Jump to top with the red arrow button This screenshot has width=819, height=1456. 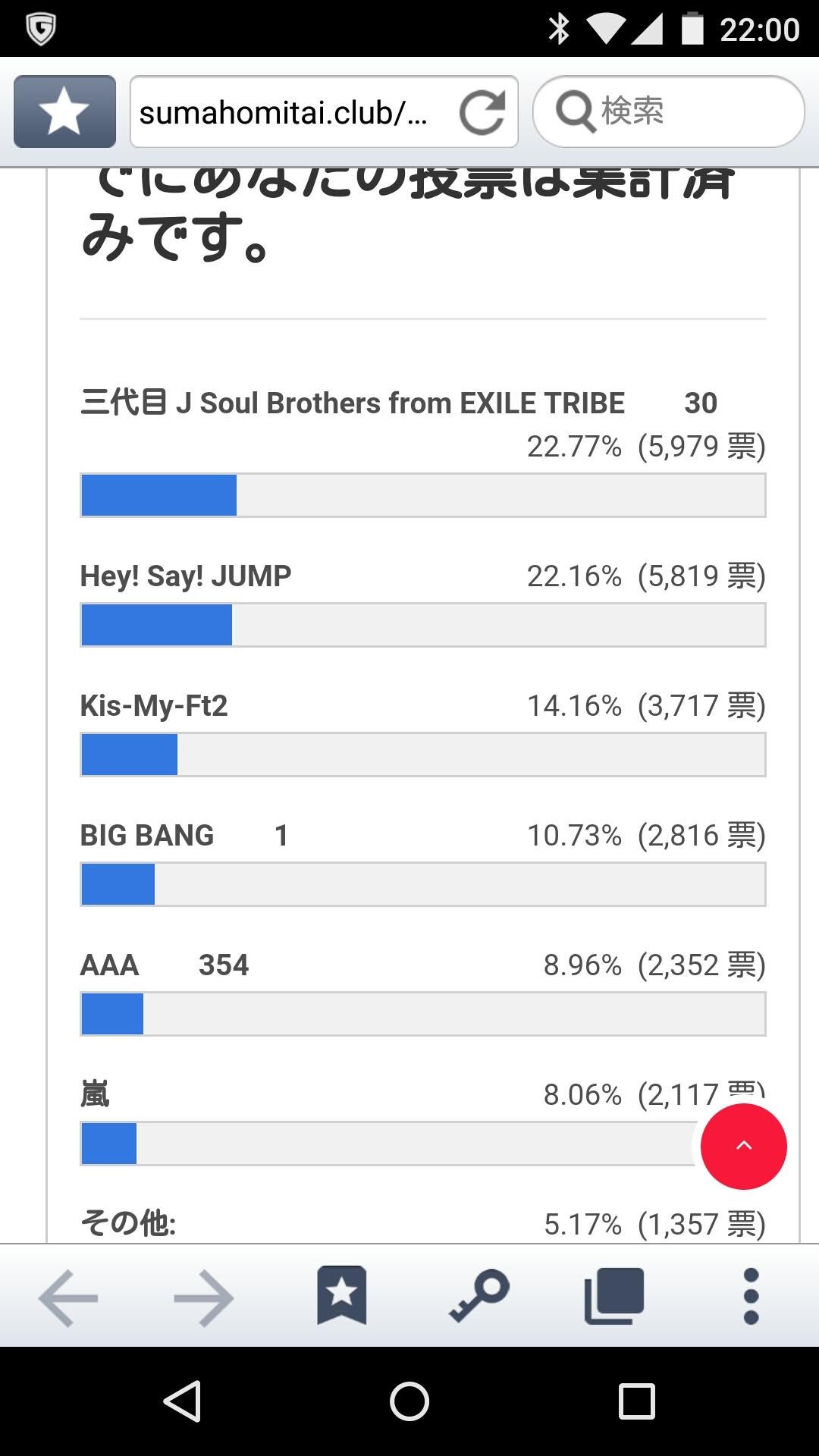pos(743,1146)
